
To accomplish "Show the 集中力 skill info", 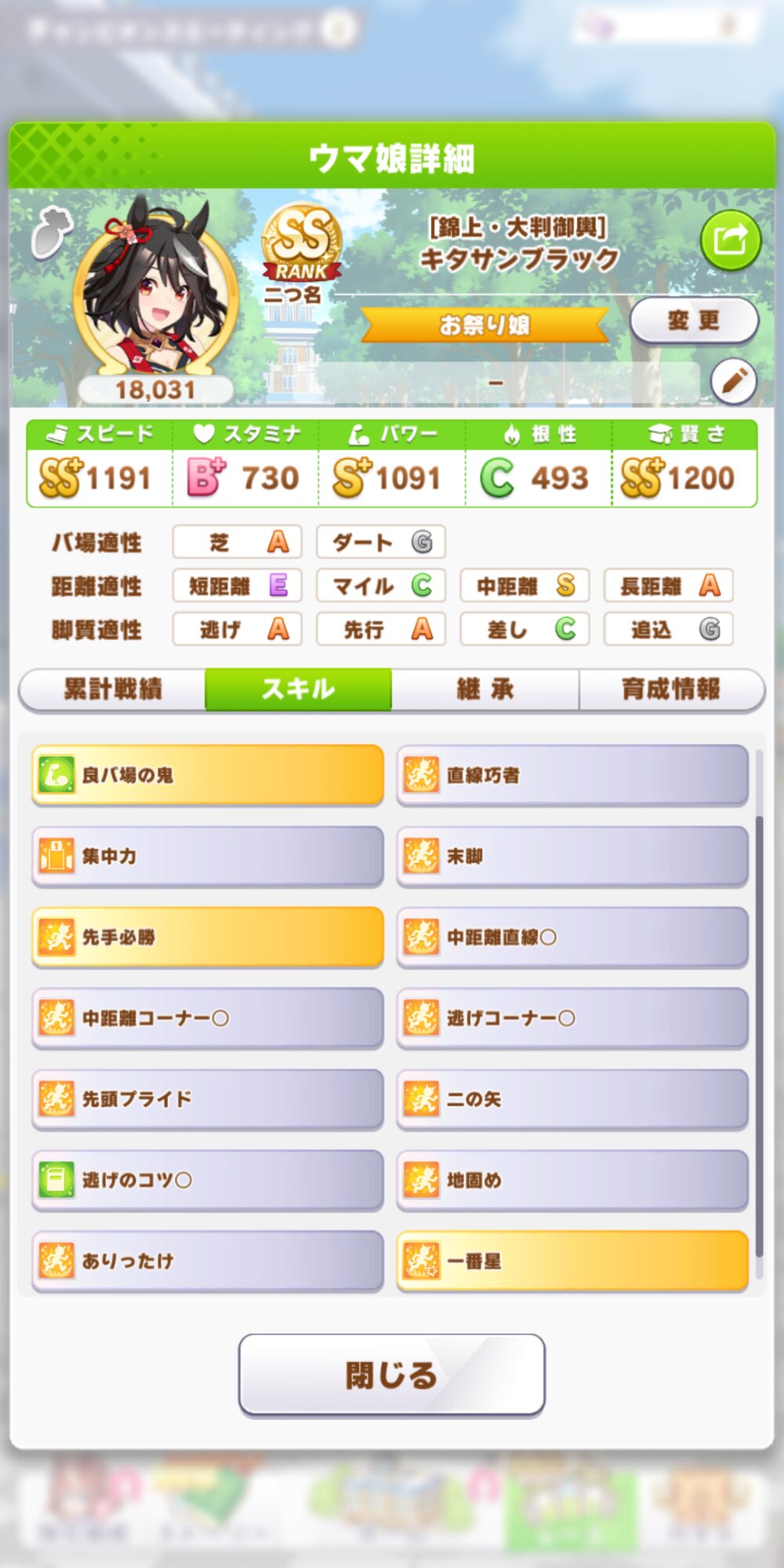I will tap(208, 855).
